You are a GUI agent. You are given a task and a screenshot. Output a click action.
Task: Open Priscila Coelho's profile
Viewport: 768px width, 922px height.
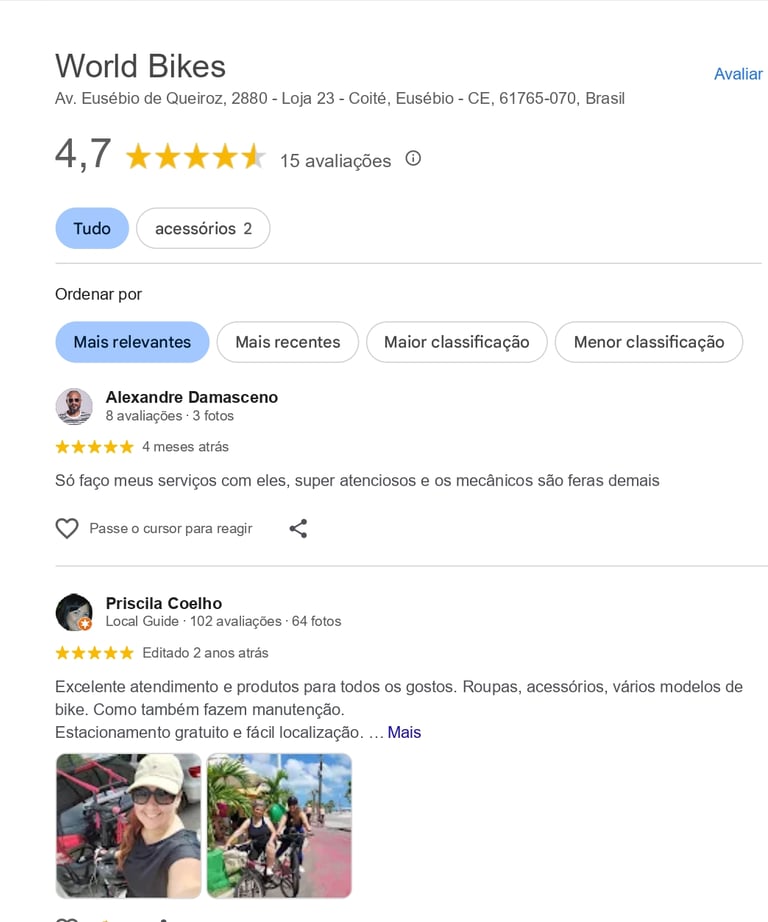coord(163,603)
